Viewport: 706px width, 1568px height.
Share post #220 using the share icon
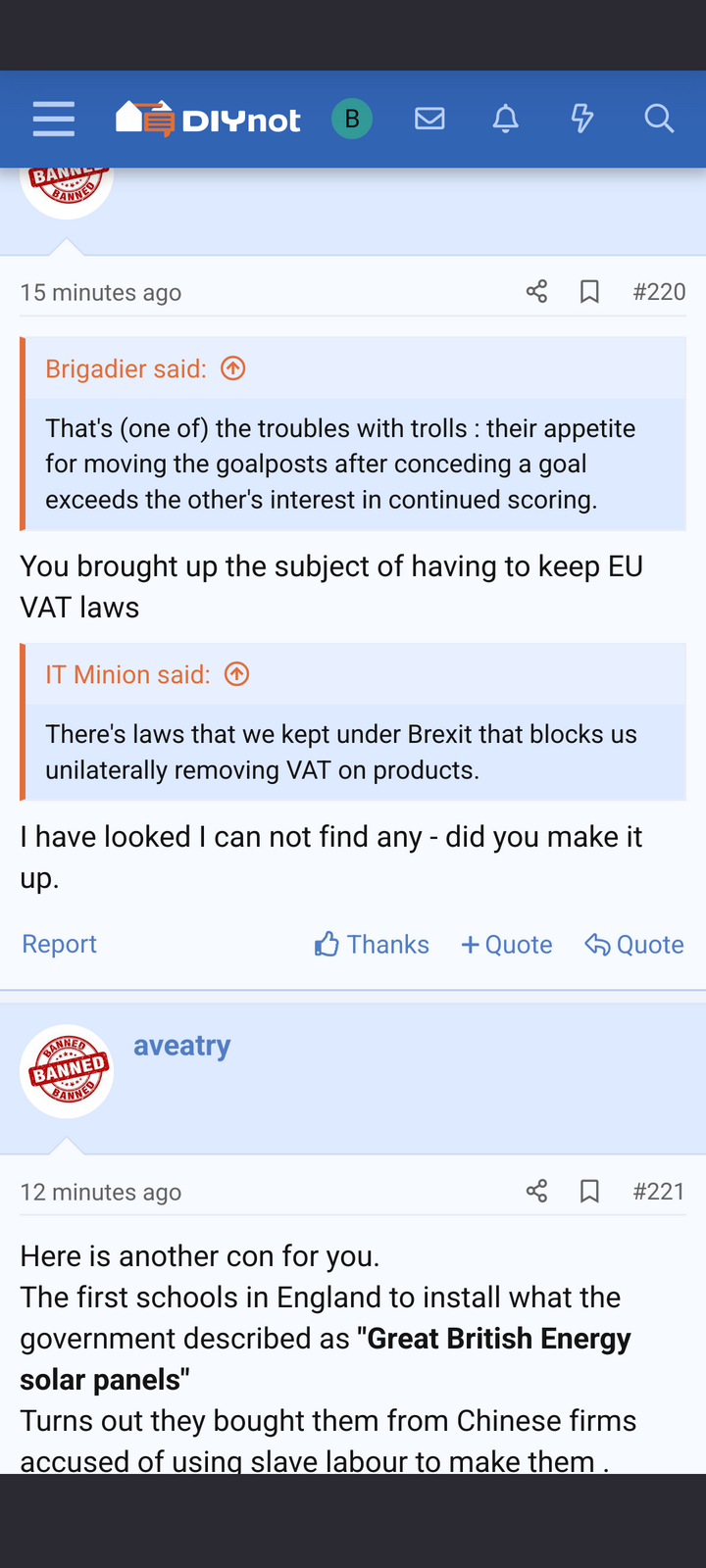(536, 291)
